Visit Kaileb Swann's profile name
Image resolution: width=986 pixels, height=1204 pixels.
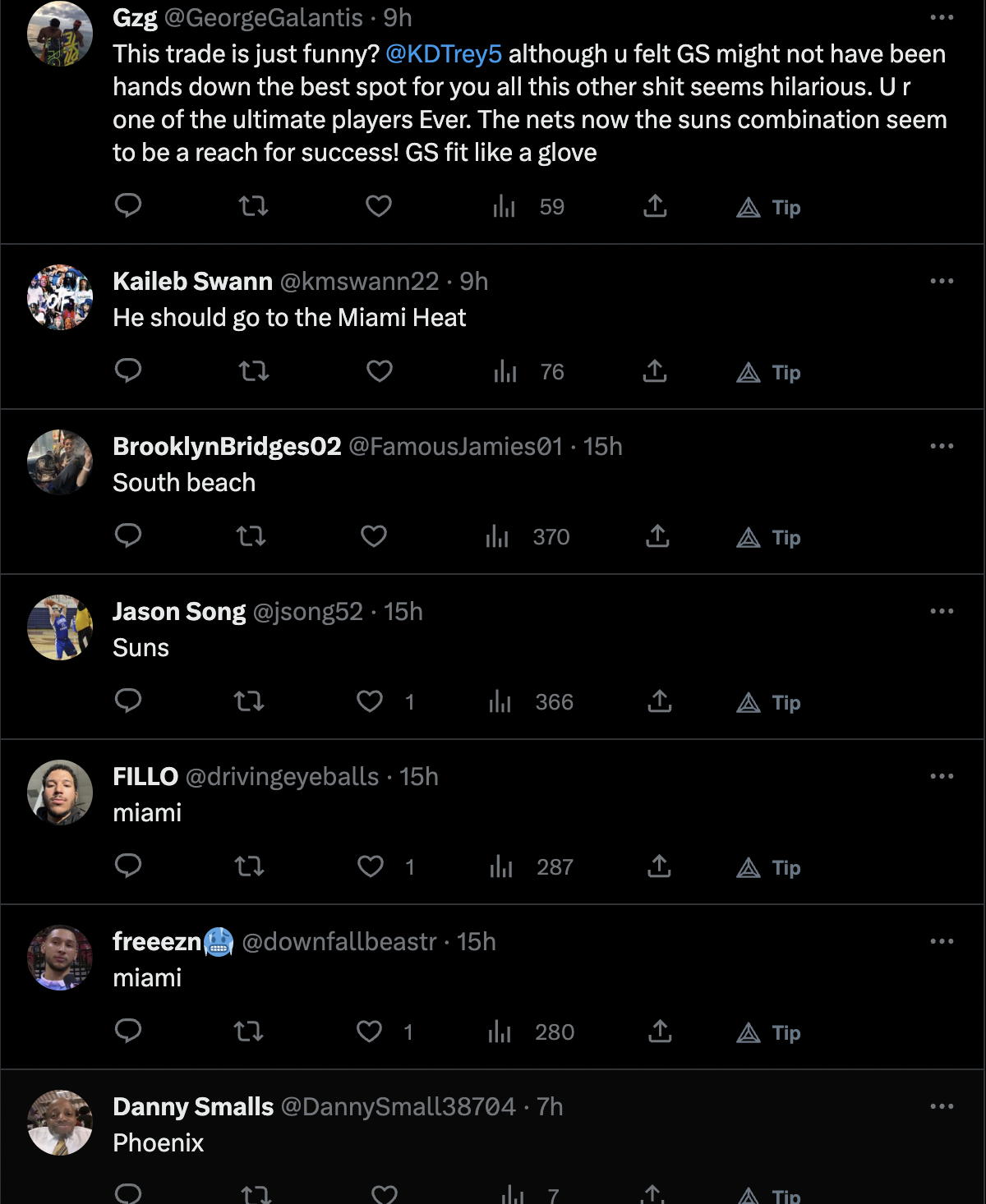point(191,281)
